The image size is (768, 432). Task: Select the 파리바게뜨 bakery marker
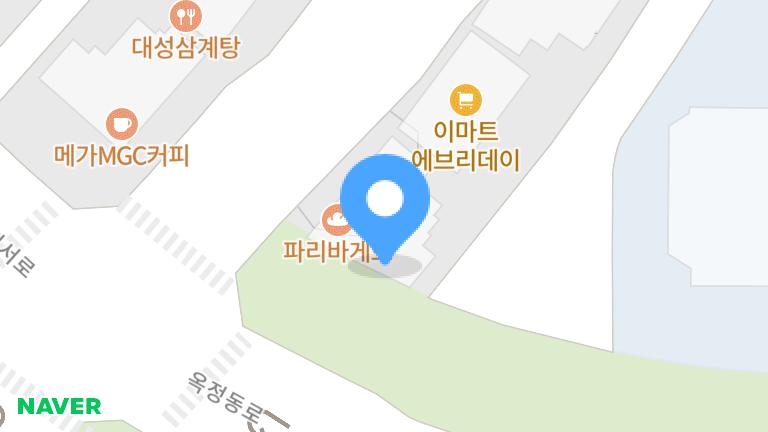point(333,220)
